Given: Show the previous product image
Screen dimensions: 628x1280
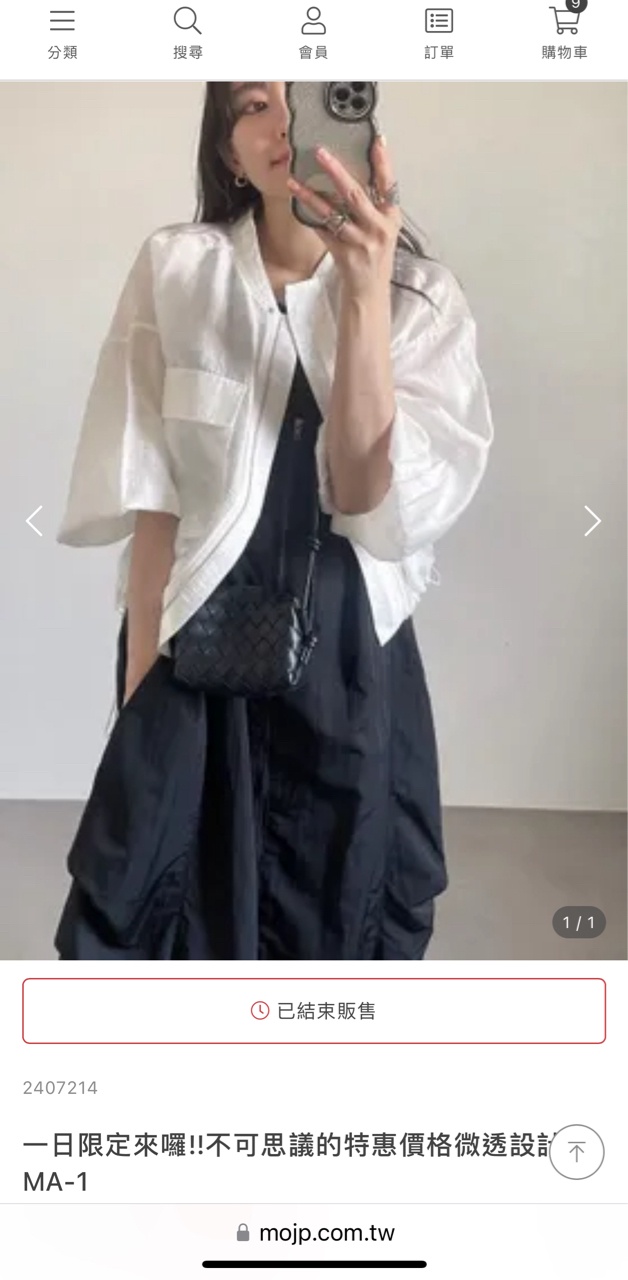Looking at the screenshot, I should (35, 521).
